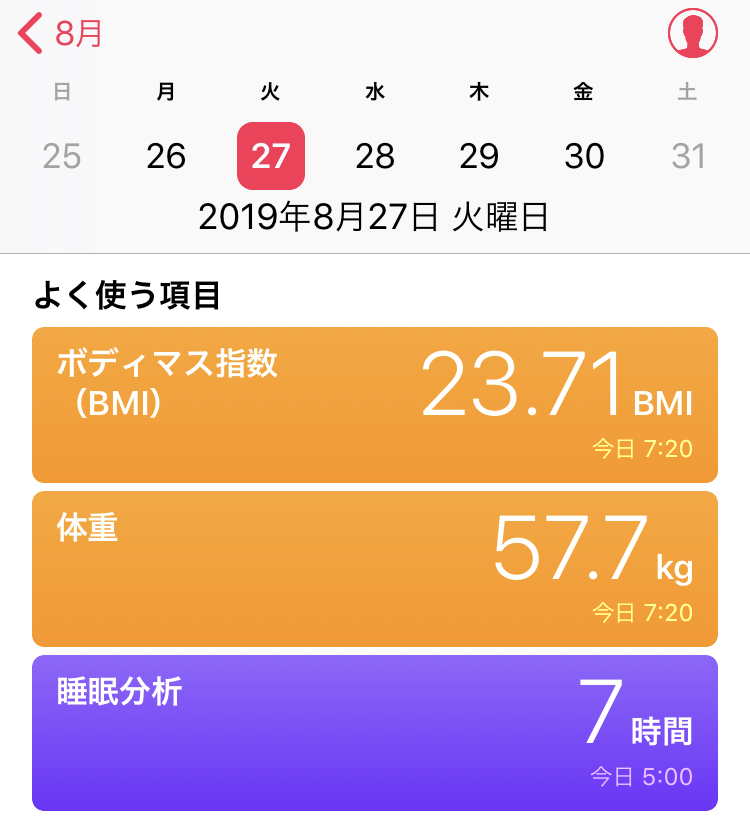Open the ボディマス指数 (BMI) card

coord(375,405)
